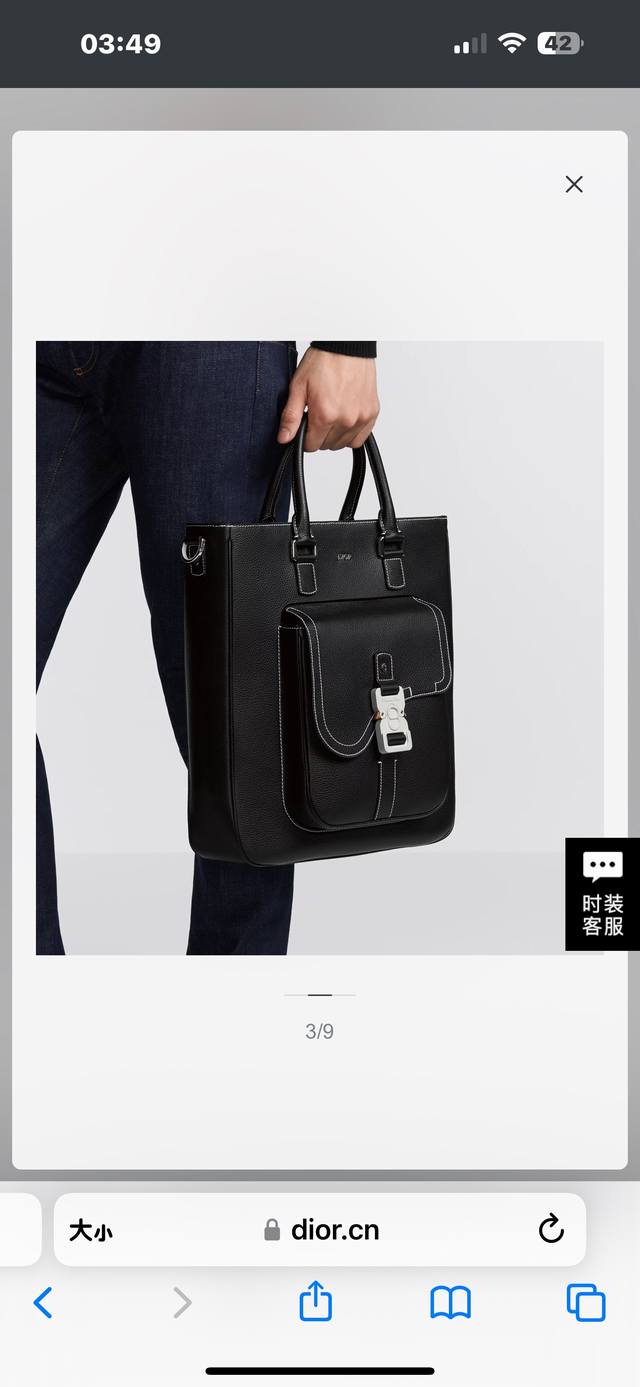Image resolution: width=640 pixels, height=1387 pixels.
Task: Tap the 大小 page settings button
Action: click(90, 1231)
